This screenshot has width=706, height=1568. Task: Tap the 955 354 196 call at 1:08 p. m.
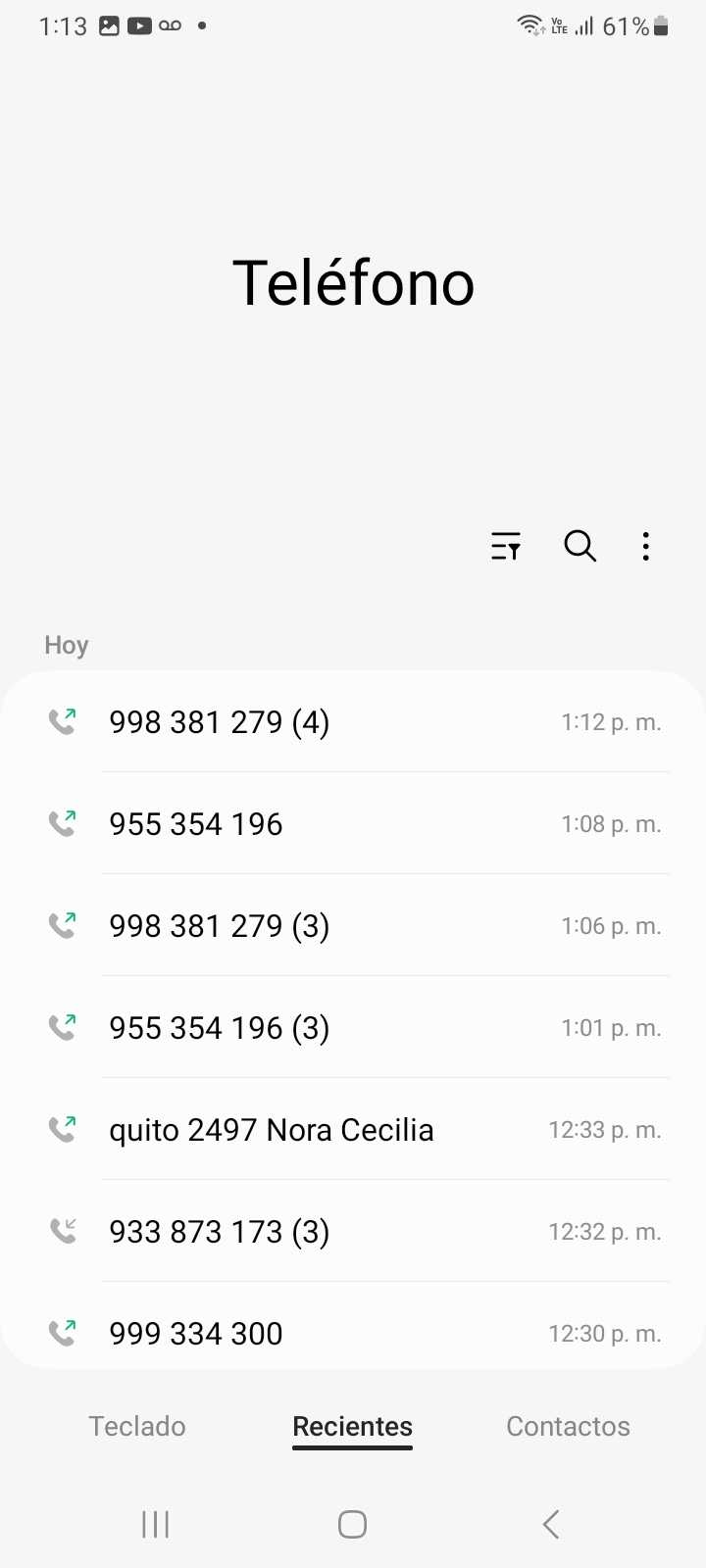[353, 824]
